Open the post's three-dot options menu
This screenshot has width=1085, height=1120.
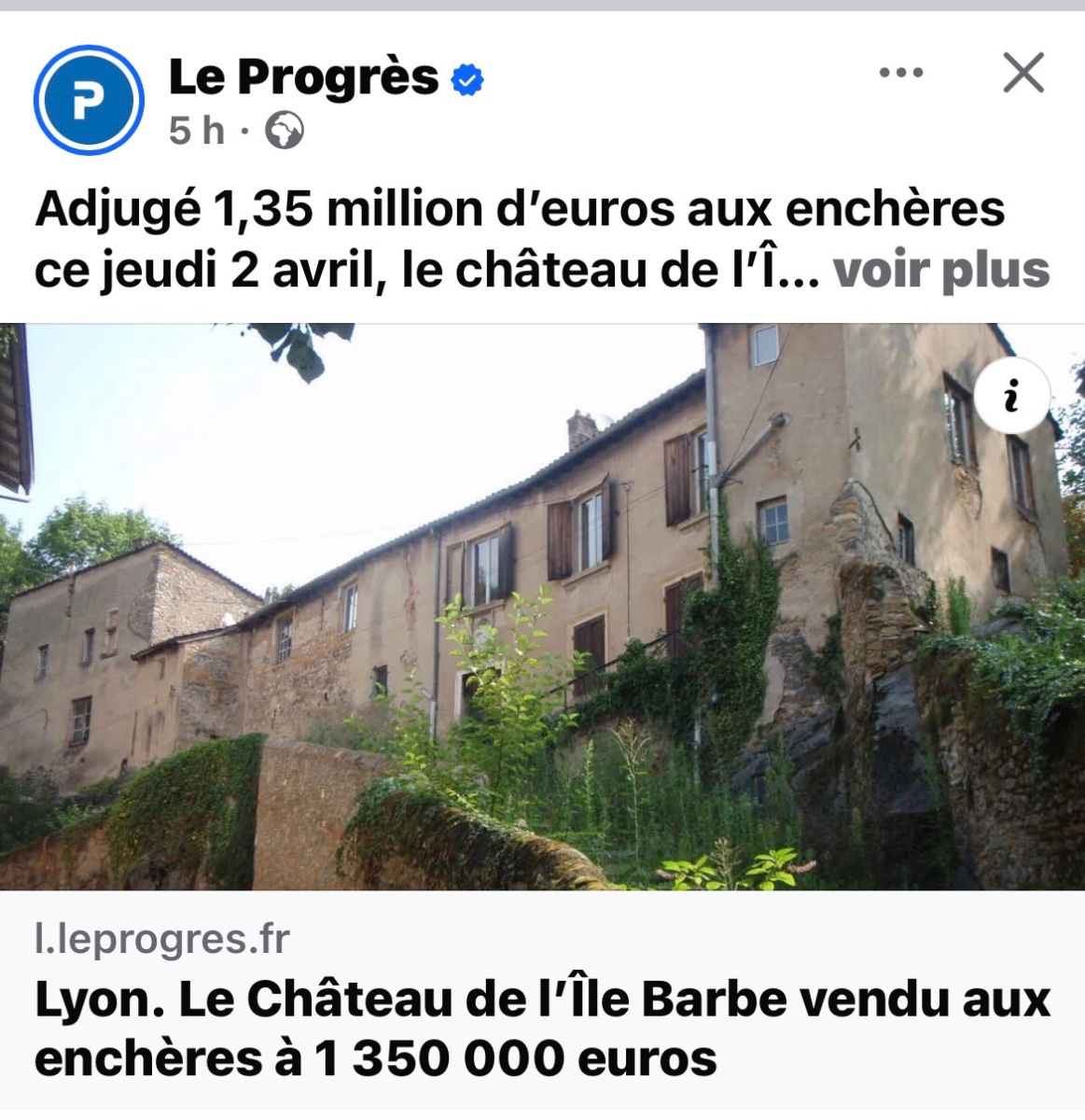901,73
